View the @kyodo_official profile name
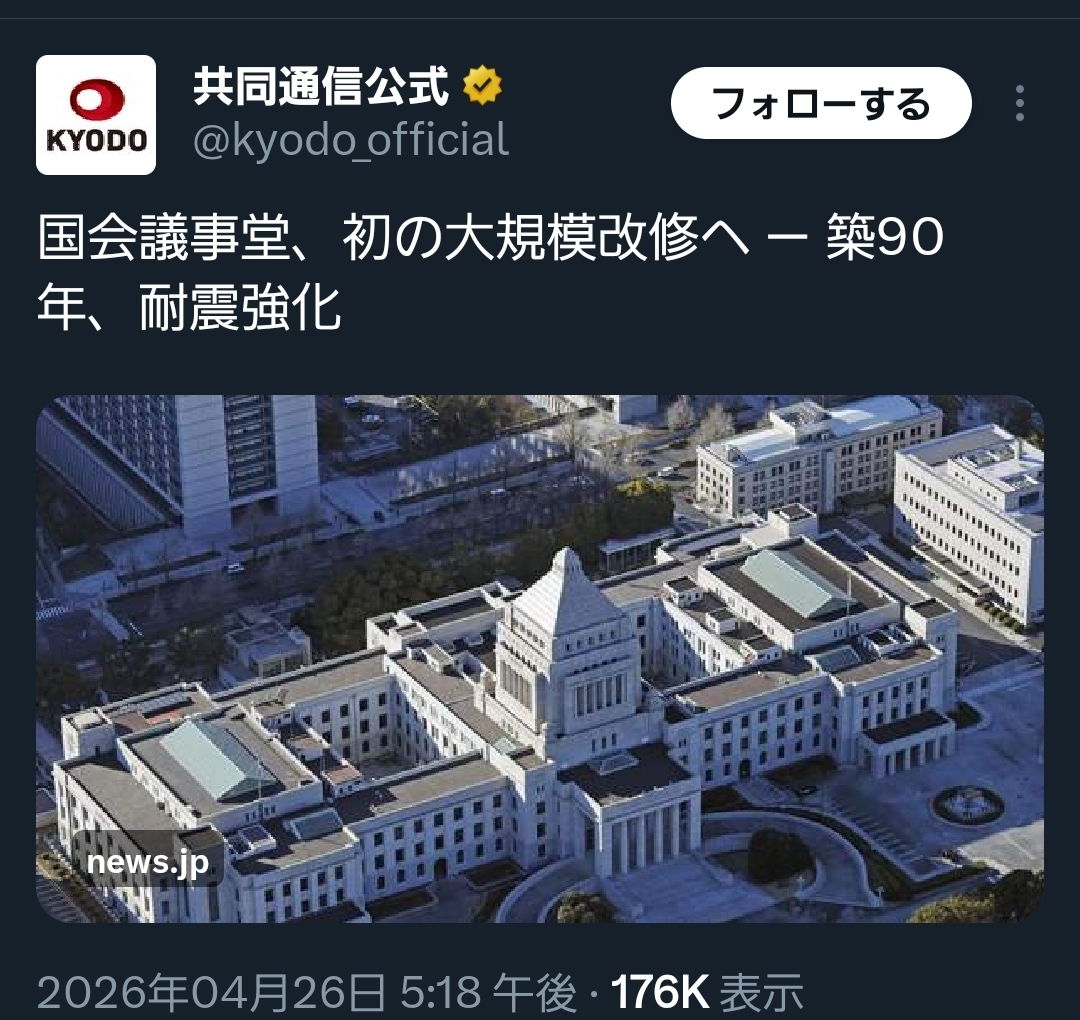Screen dimensions: 1080x1020 tap(320, 89)
